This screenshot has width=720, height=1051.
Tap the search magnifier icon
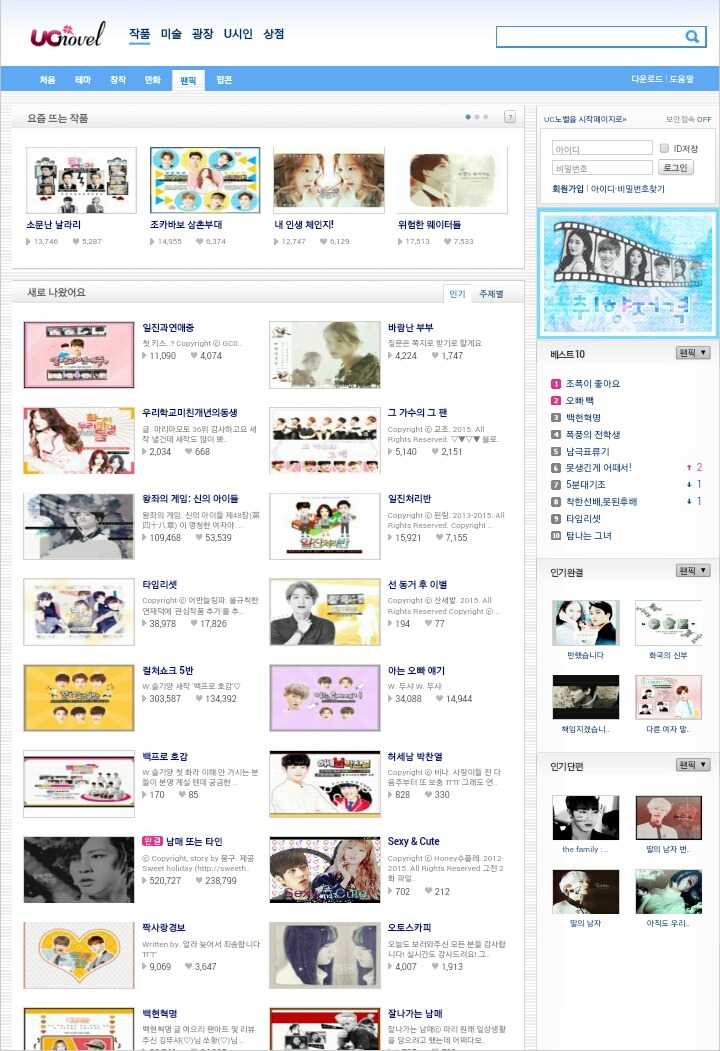point(692,37)
